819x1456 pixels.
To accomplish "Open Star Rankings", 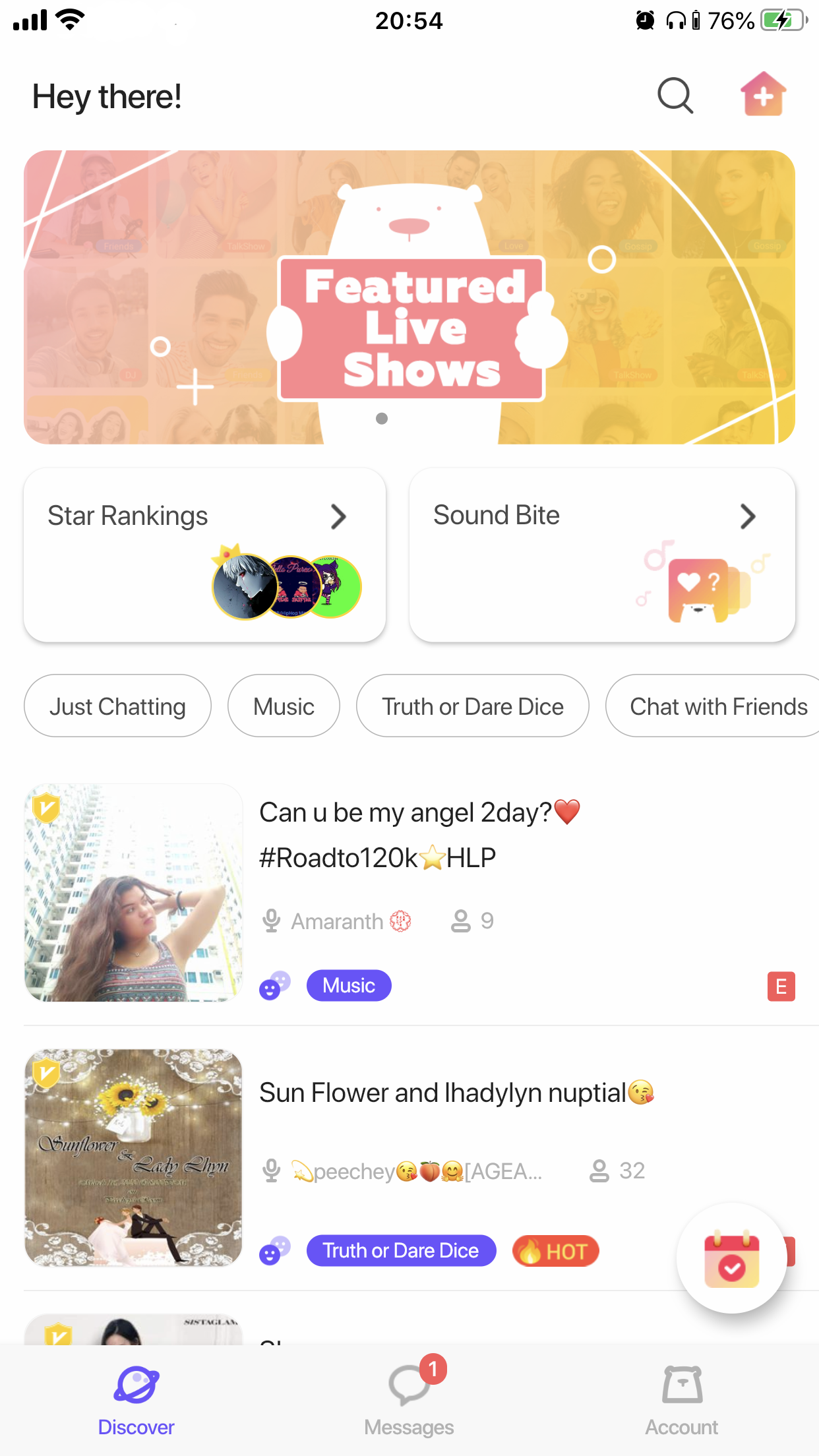I will coord(204,555).
